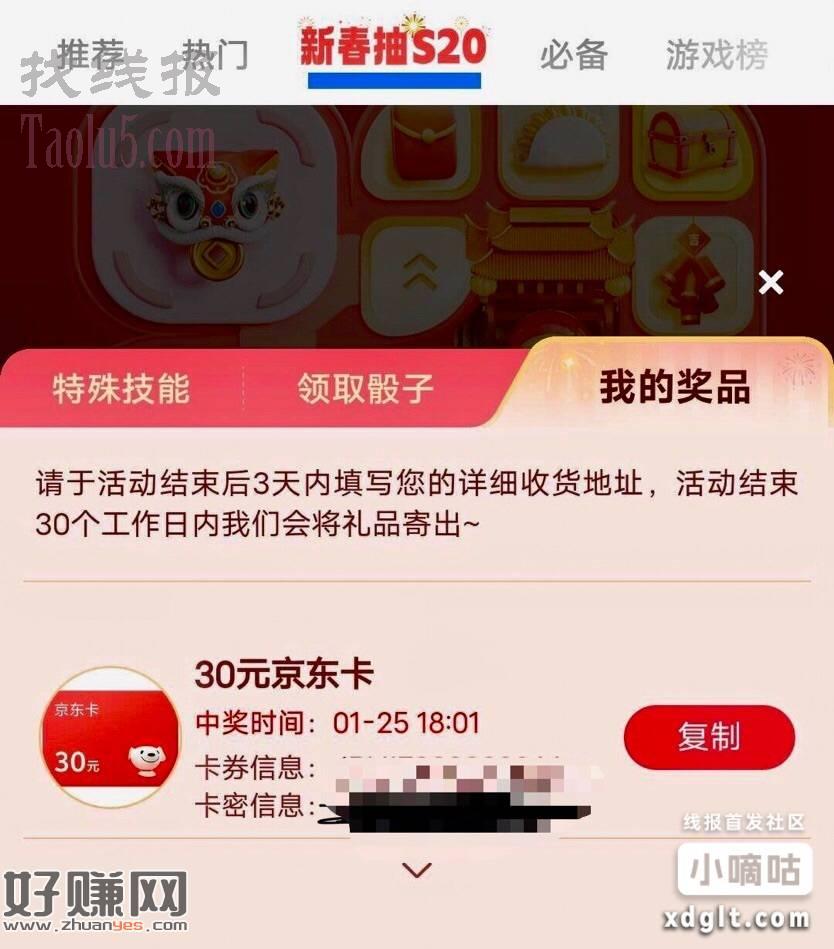Switch to 特殊技能 tab
The image size is (834, 949).
pyautogui.click(x=121, y=389)
